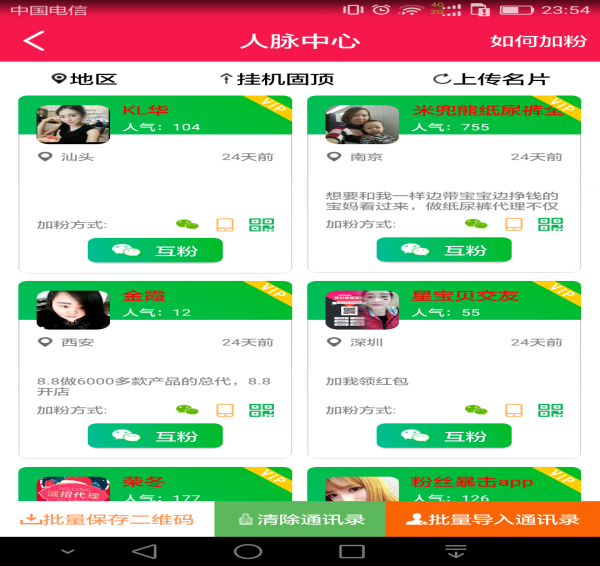Tap 互粉 on 米兜熊纸尿裤's card
Viewport: 600px width, 566px height.
443,250
